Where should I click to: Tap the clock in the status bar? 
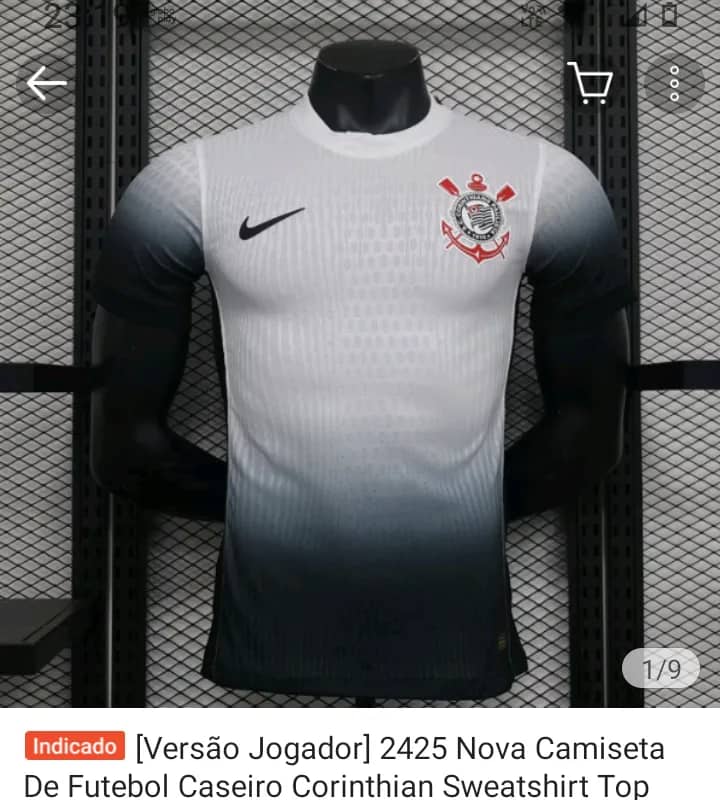(45, 14)
